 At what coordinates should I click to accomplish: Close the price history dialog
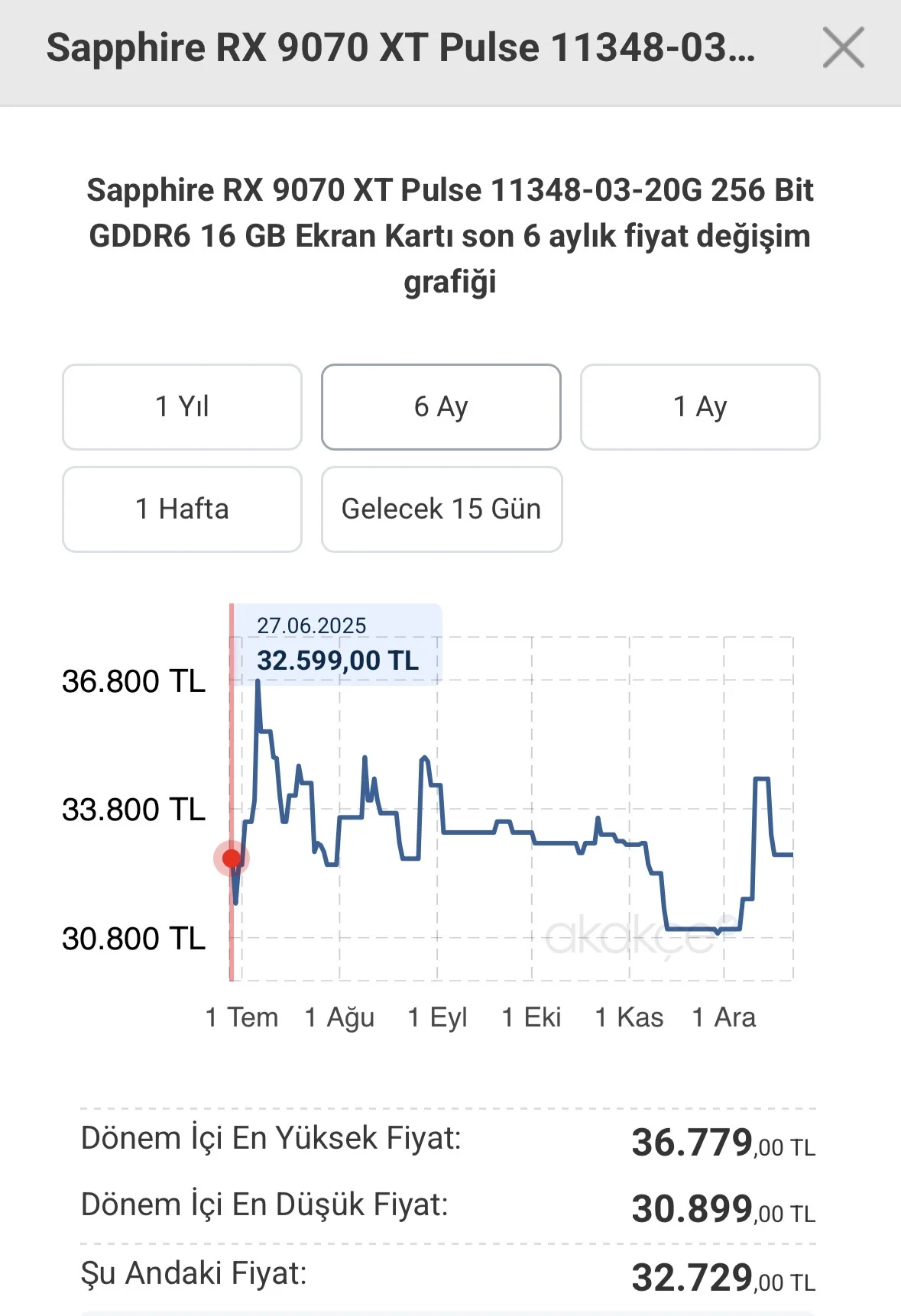tap(843, 47)
